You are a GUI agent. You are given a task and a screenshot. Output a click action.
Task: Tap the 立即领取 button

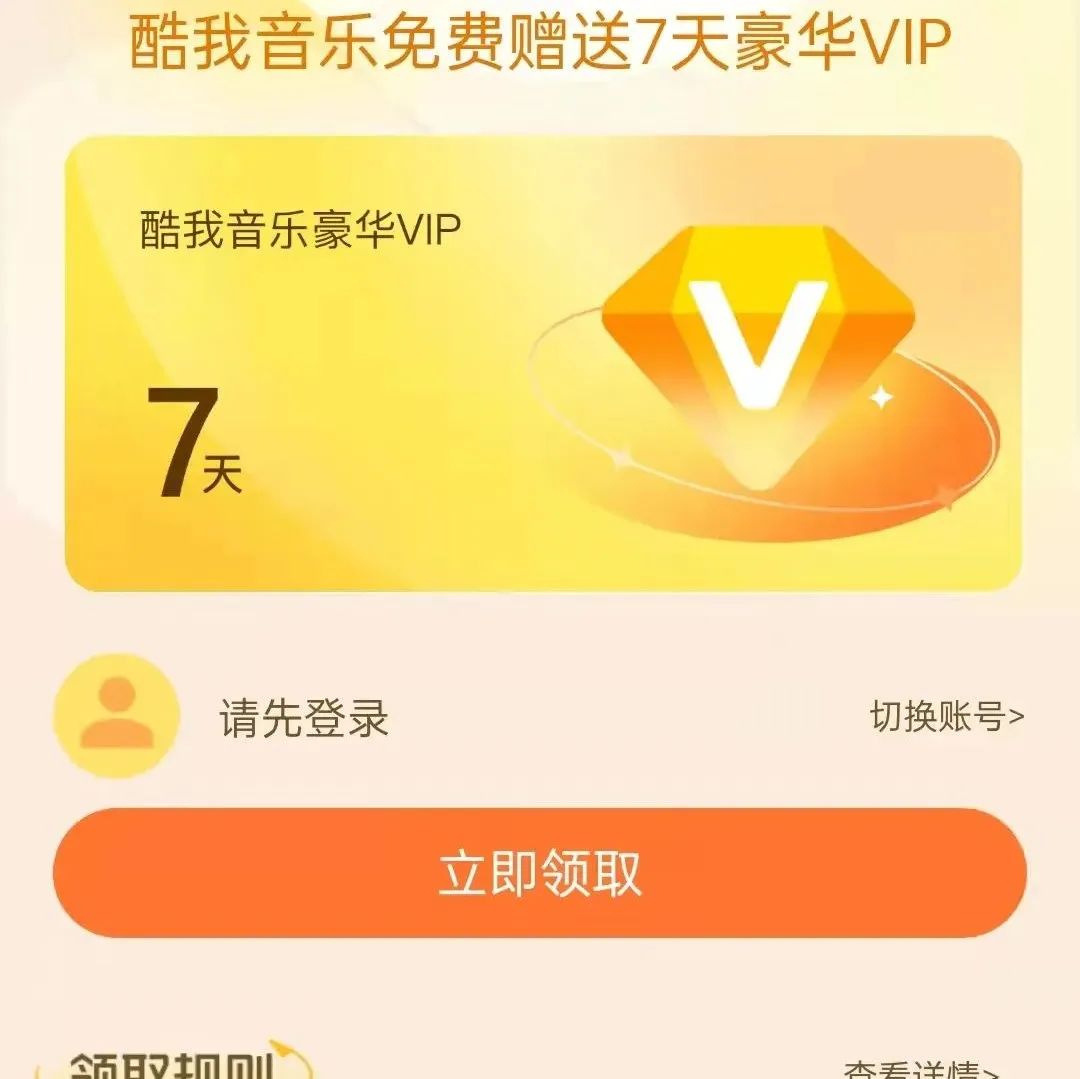pyautogui.click(x=540, y=873)
